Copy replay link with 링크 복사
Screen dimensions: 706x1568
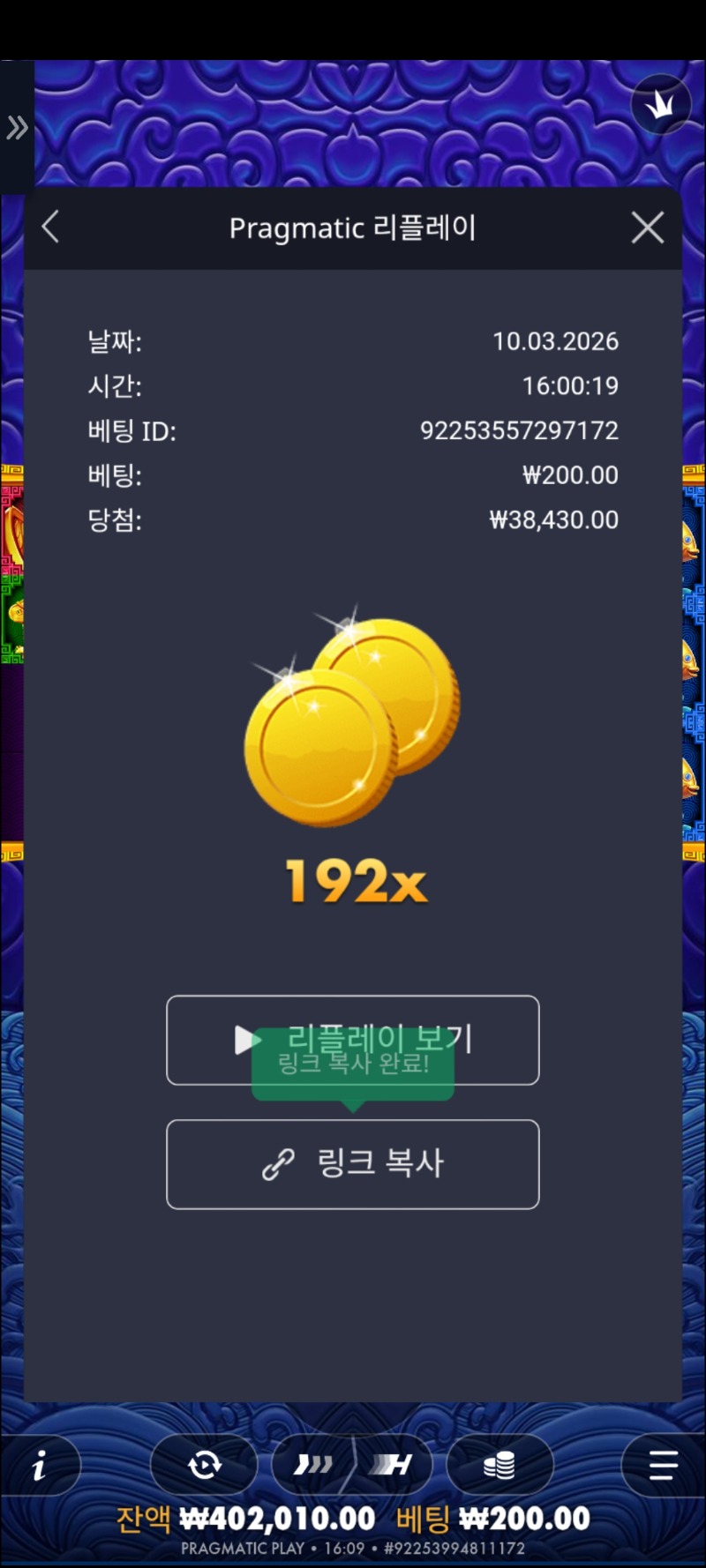click(x=352, y=1164)
